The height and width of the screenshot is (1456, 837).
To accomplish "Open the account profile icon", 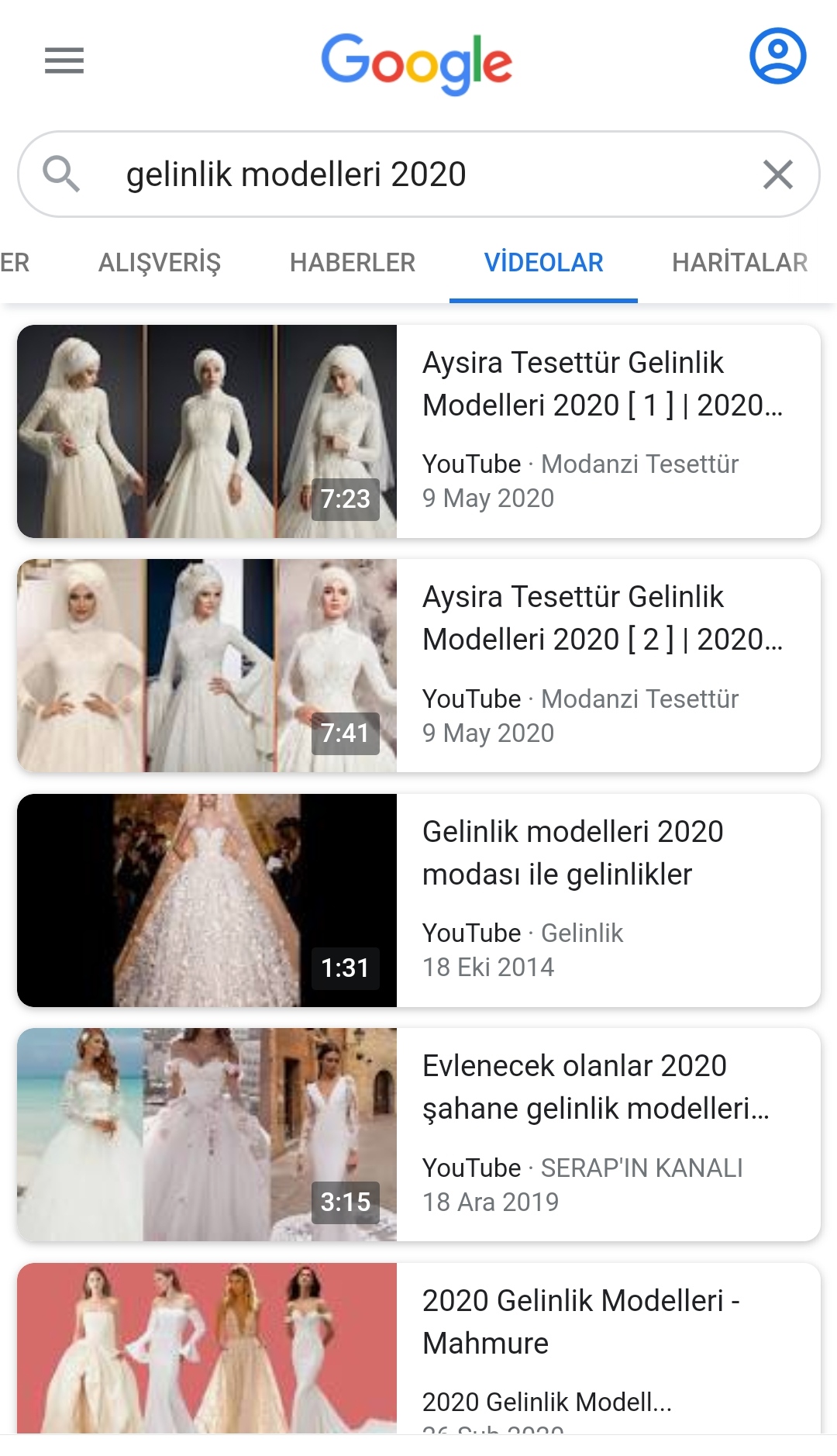I will (x=777, y=56).
